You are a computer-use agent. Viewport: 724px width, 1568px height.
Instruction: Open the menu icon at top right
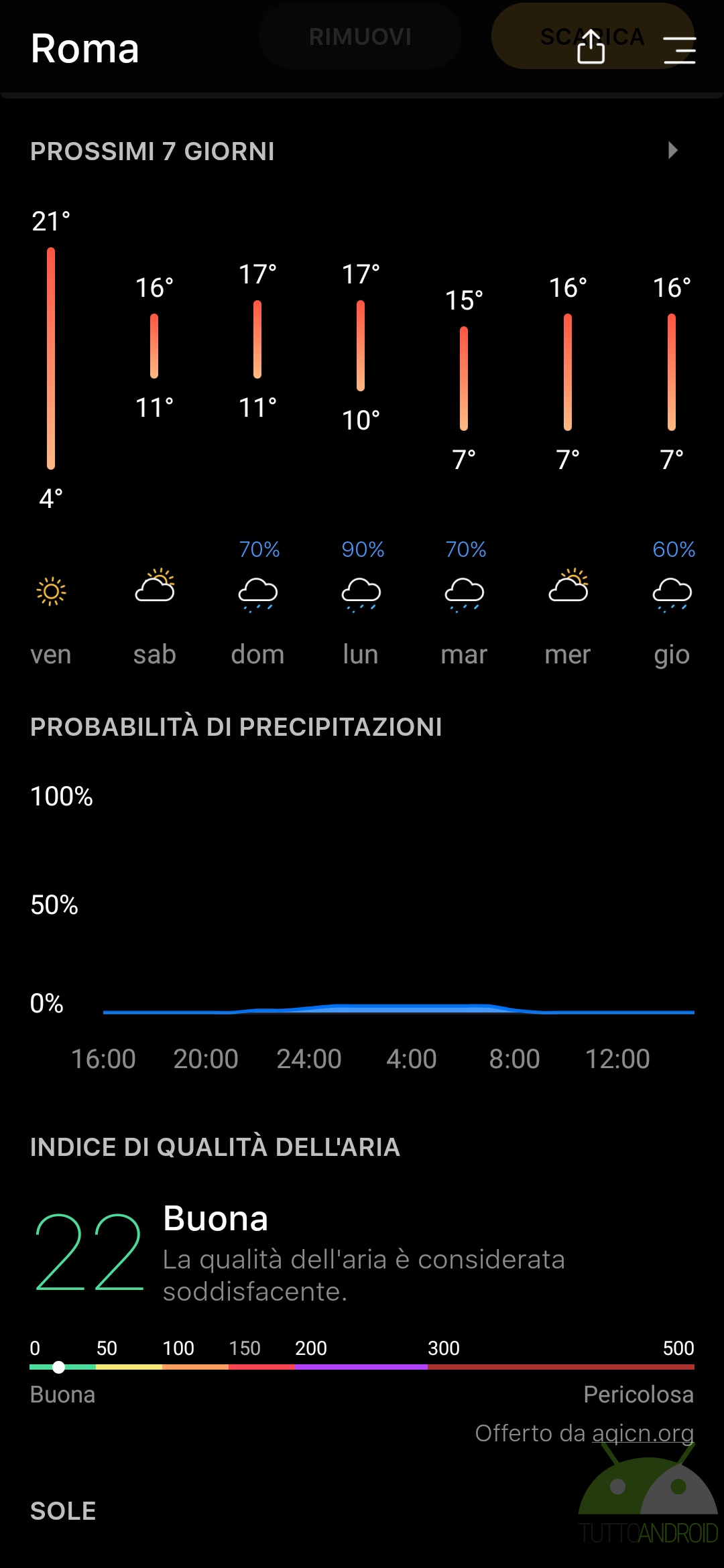point(679,50)
